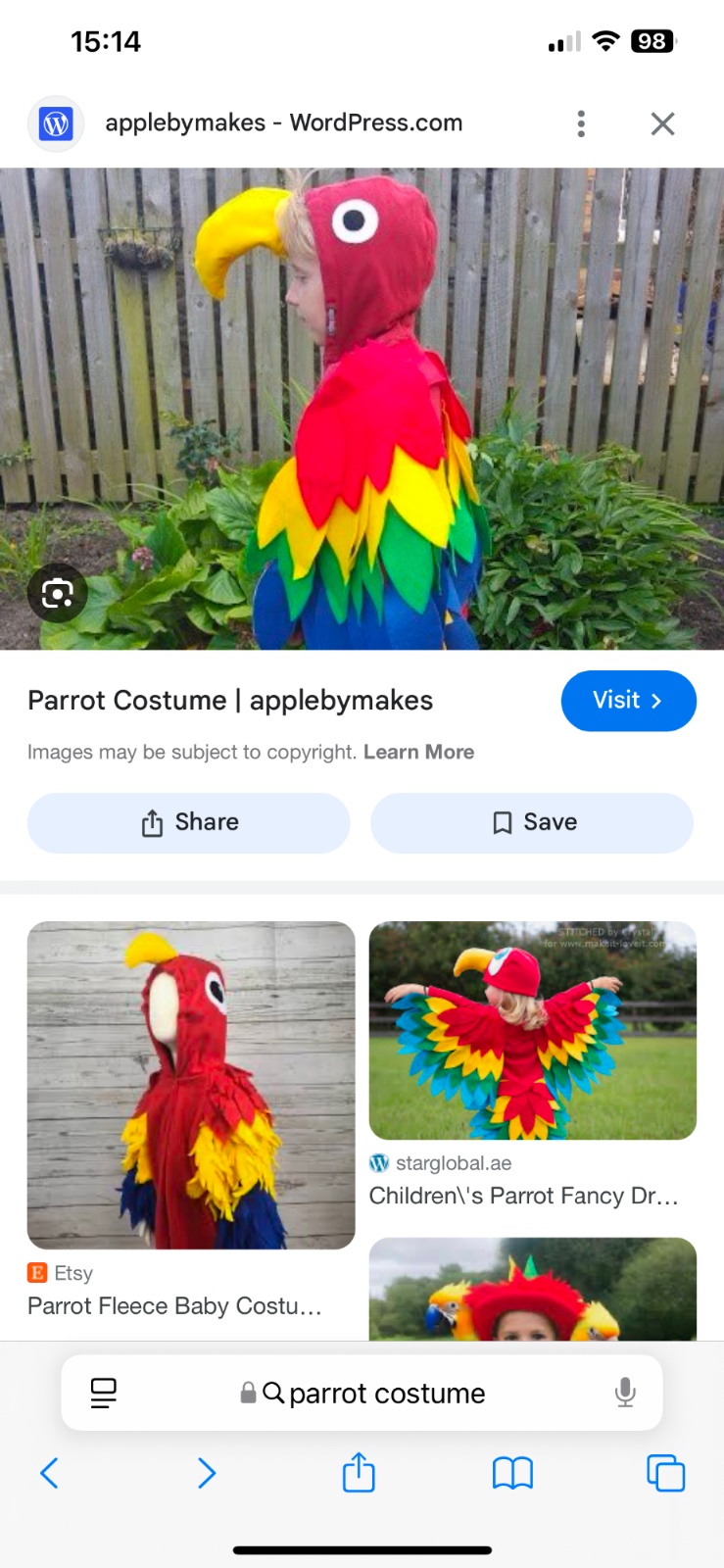The image size is (724, 1568).
Task: Open the three-dot overflow menu
Action: pos(581,123)
